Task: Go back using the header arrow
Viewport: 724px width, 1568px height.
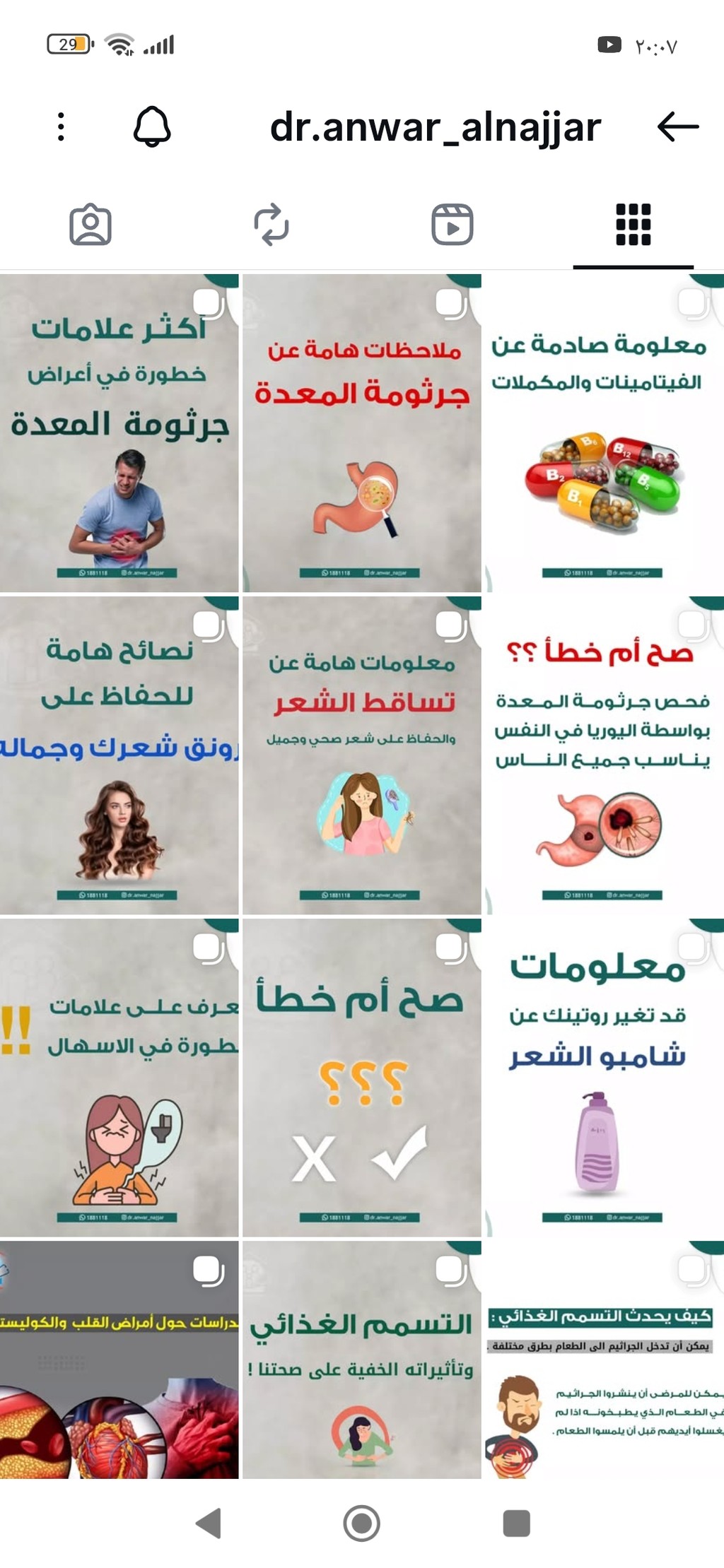Action: click(x=677, y=127)
